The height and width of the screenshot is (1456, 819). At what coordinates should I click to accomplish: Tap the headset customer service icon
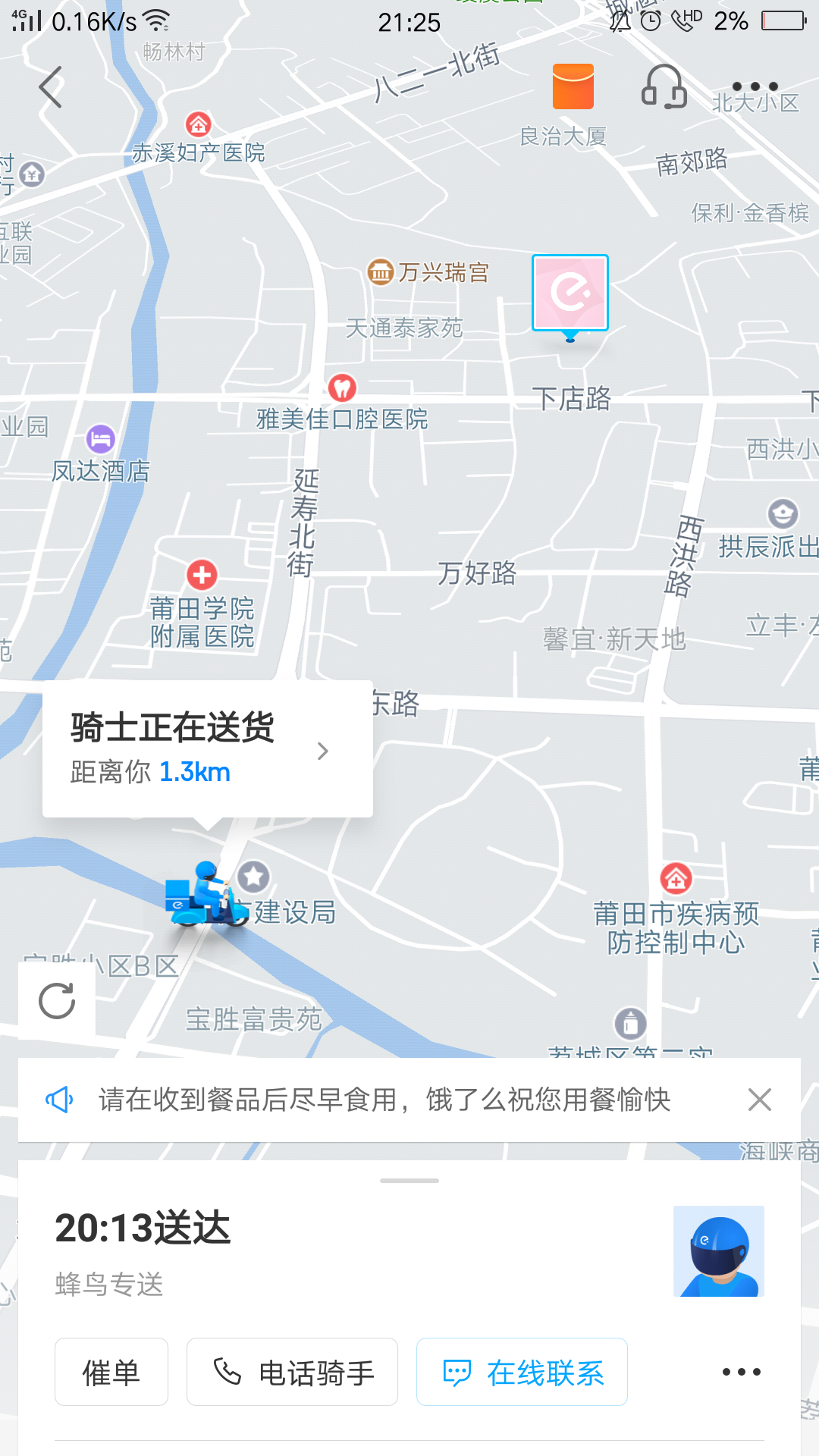[x=664, y=87]
